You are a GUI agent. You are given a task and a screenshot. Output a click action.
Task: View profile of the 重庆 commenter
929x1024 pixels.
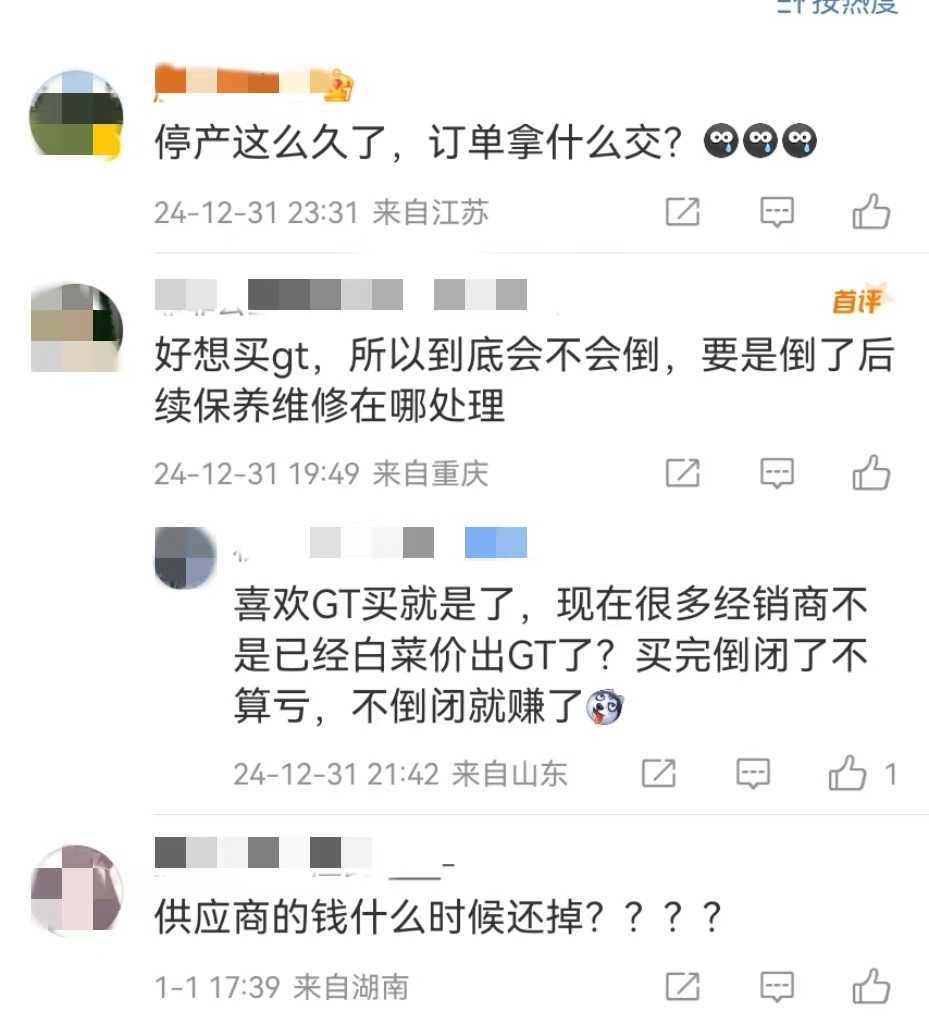pyautogui.click(x=76, y=328)
